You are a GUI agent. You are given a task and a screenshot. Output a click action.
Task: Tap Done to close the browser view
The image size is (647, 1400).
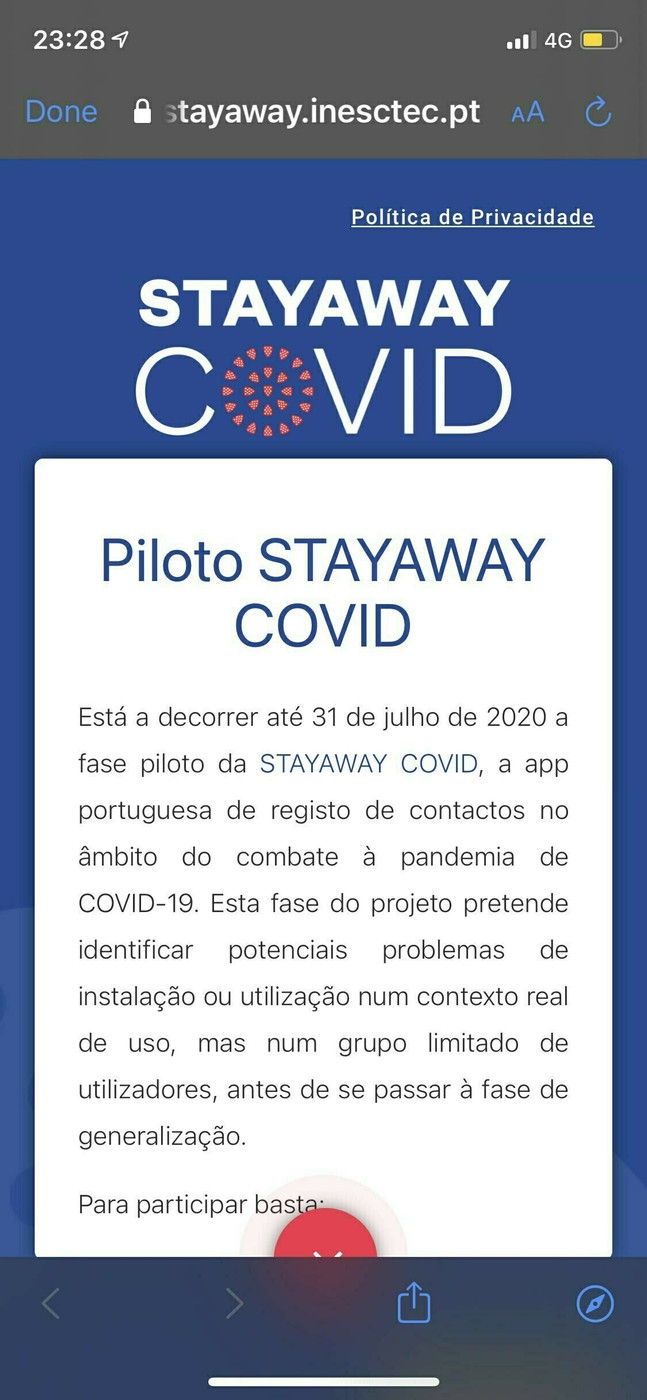click(61, 111)
